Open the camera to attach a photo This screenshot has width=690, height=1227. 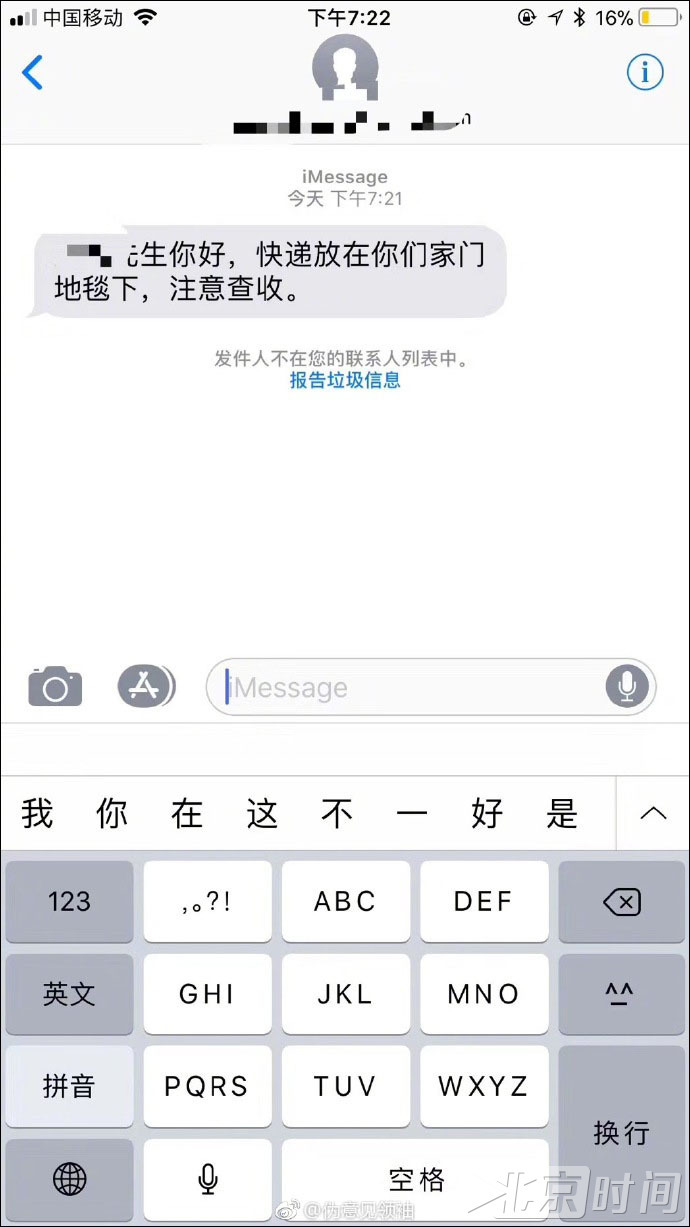(x=55, y=687)
